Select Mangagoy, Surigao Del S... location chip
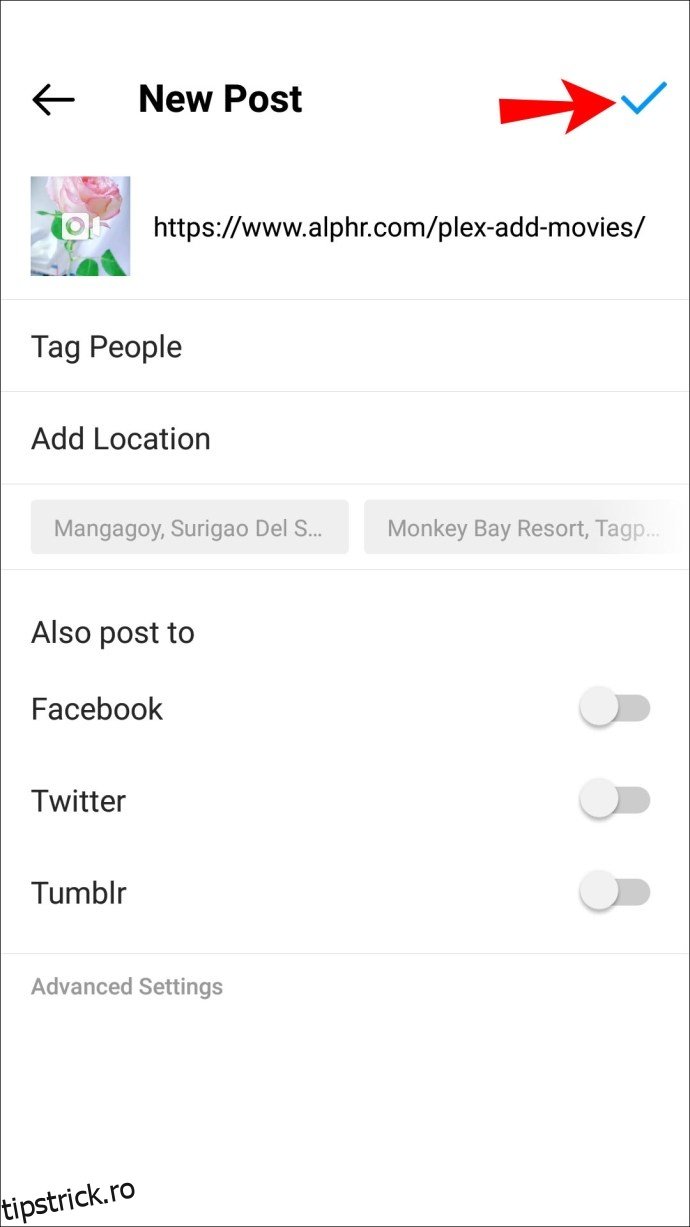The width and height of the screenshot is (690, 1227). (190, 528)
